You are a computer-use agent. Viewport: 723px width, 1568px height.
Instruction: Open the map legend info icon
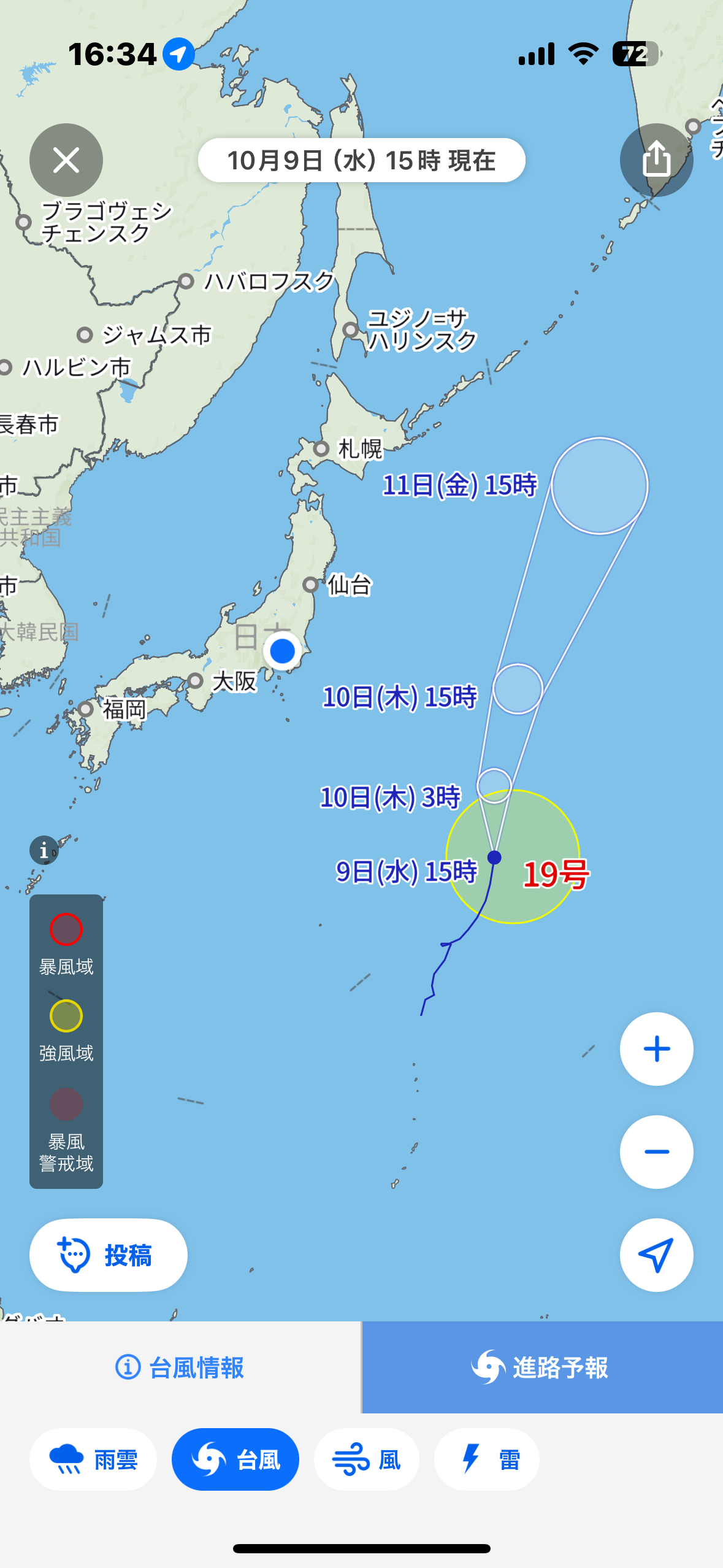point(44,850)
